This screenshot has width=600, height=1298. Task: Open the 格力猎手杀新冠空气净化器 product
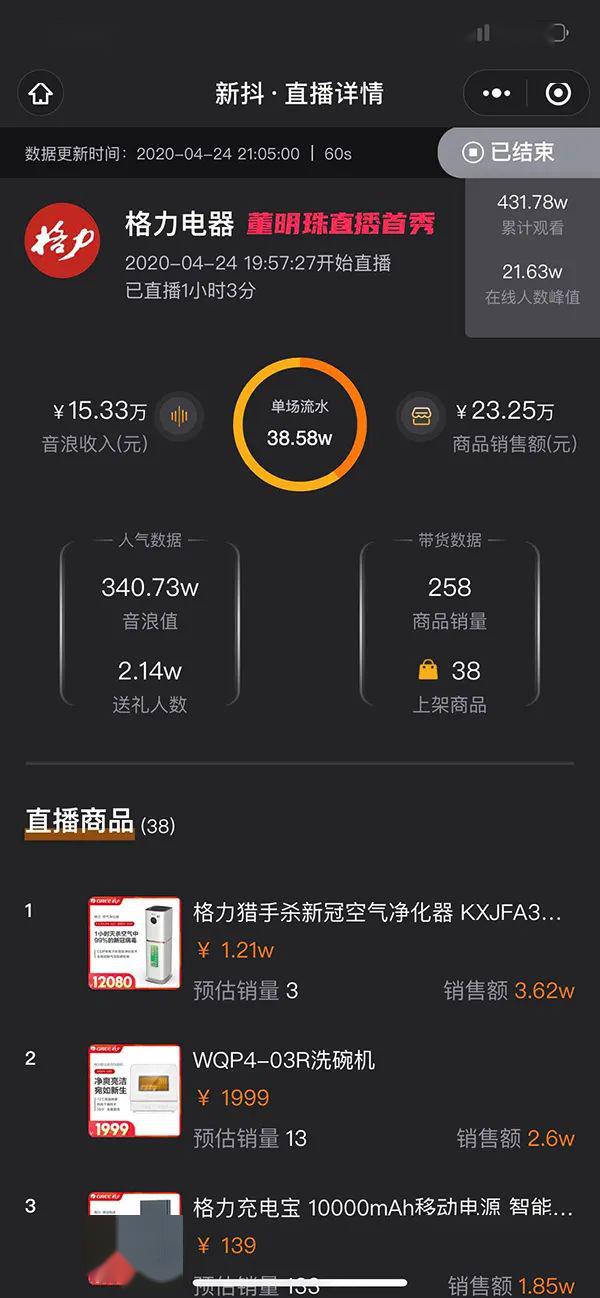pos(376,912)
